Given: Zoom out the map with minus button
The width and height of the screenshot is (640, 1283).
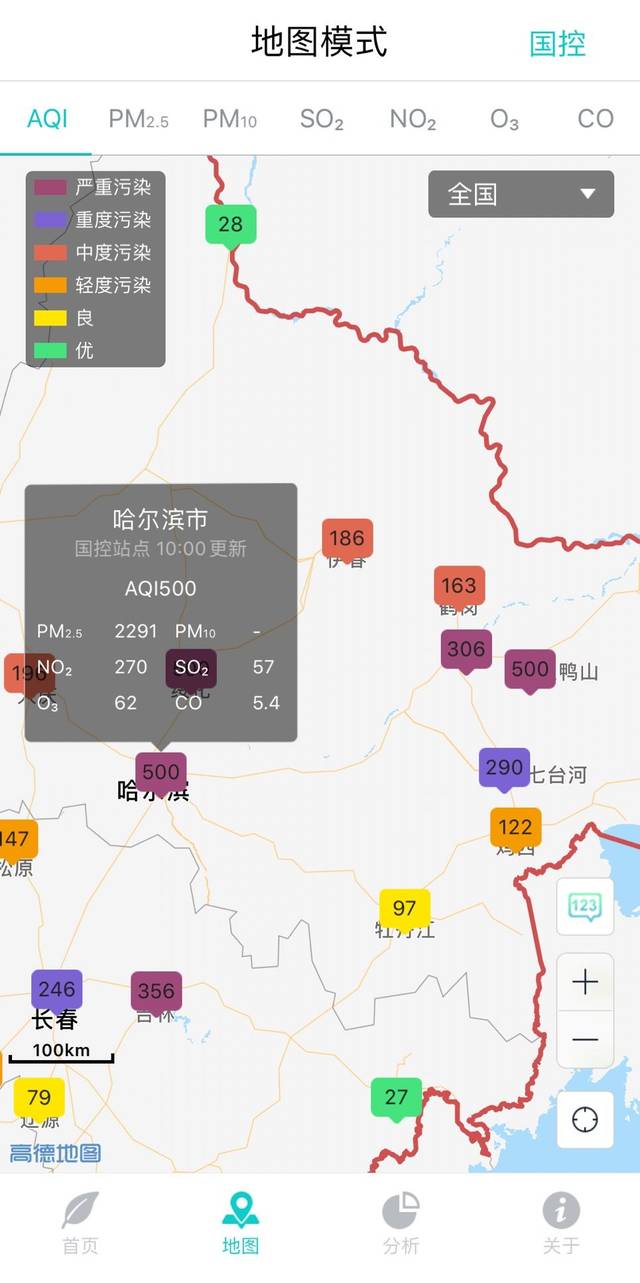Looking at the screenshot, I should pyautogui.click(x=585, y=1040).
